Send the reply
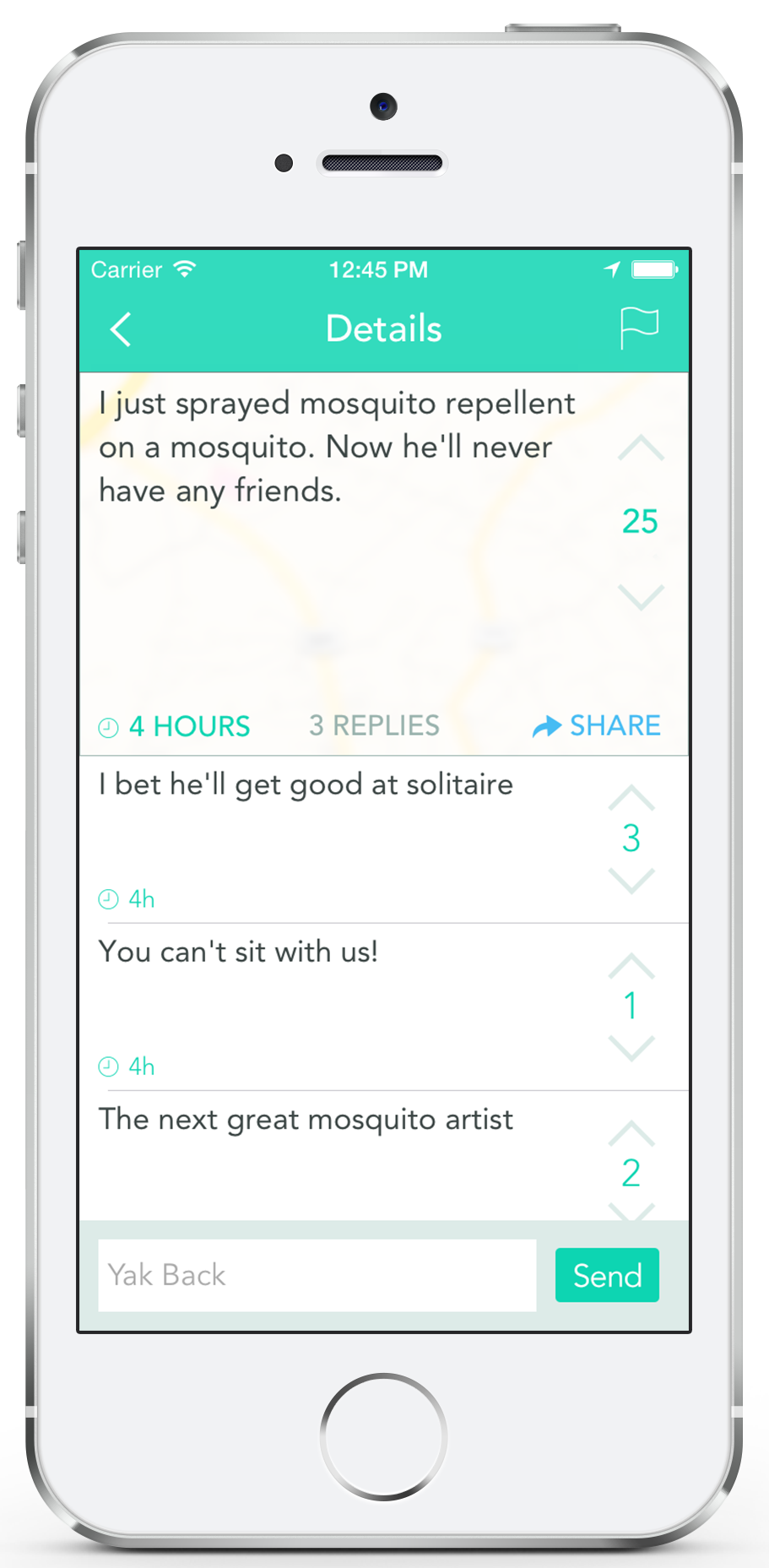 click(x=607, y=1275)
